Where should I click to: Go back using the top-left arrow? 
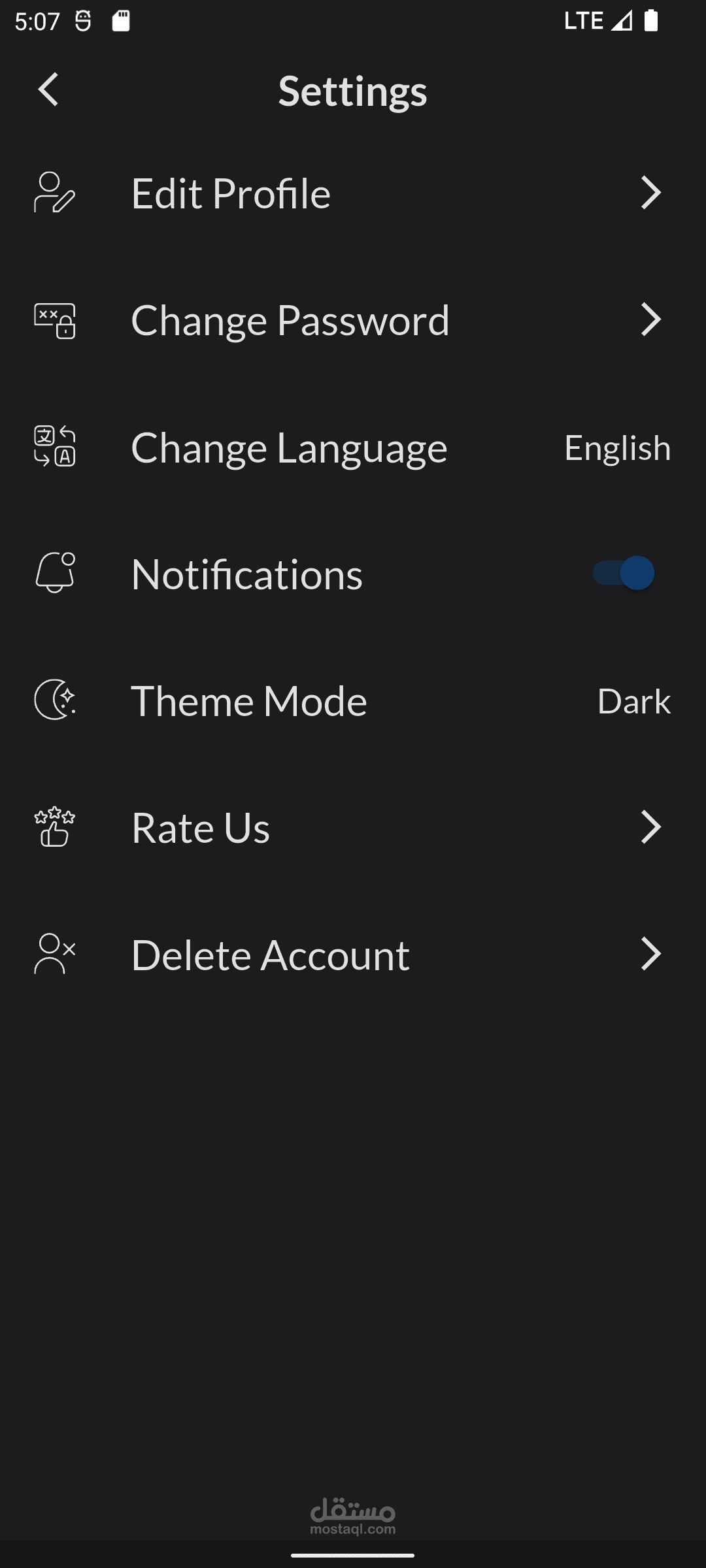(x=48, y=90)
